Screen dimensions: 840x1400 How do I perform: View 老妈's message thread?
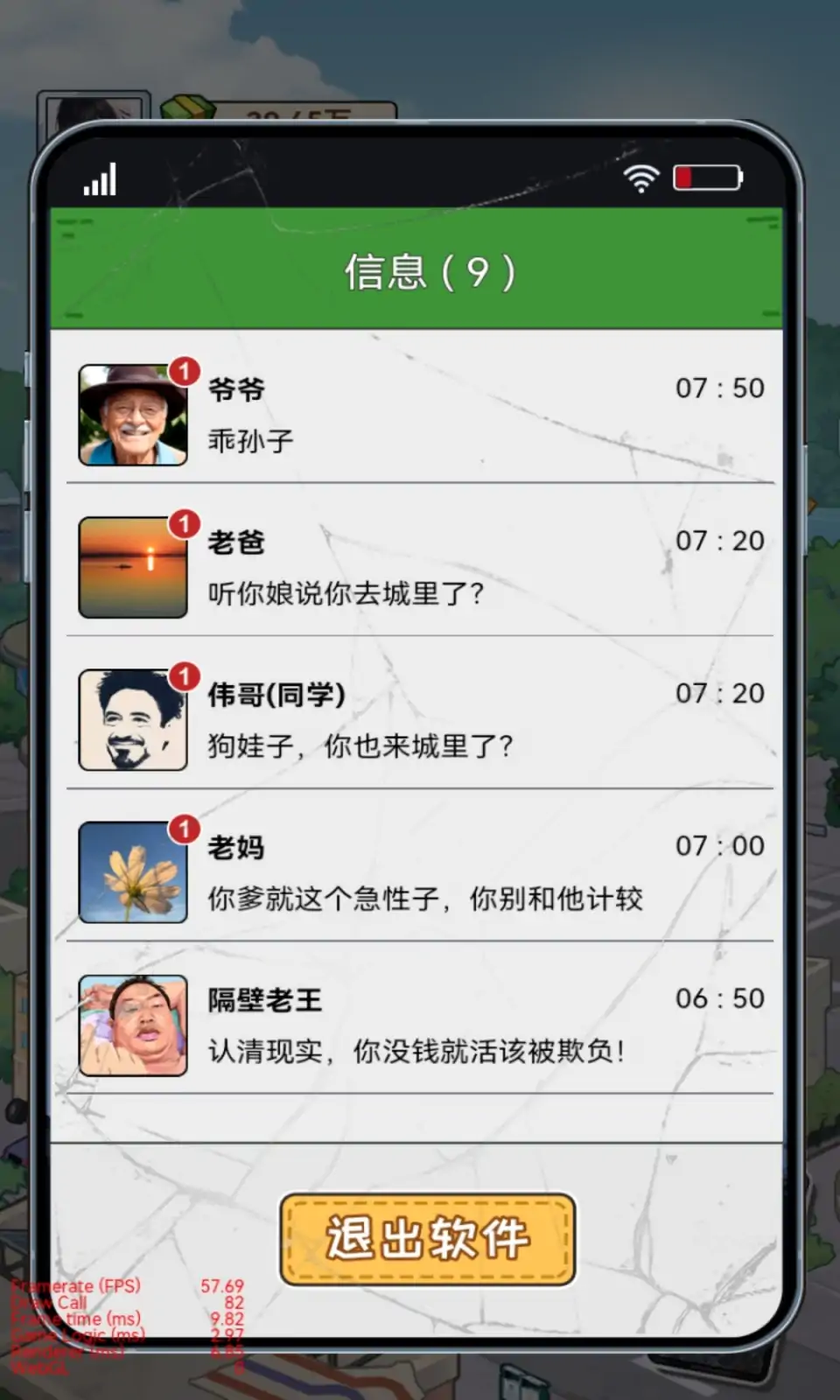[420, 871]
